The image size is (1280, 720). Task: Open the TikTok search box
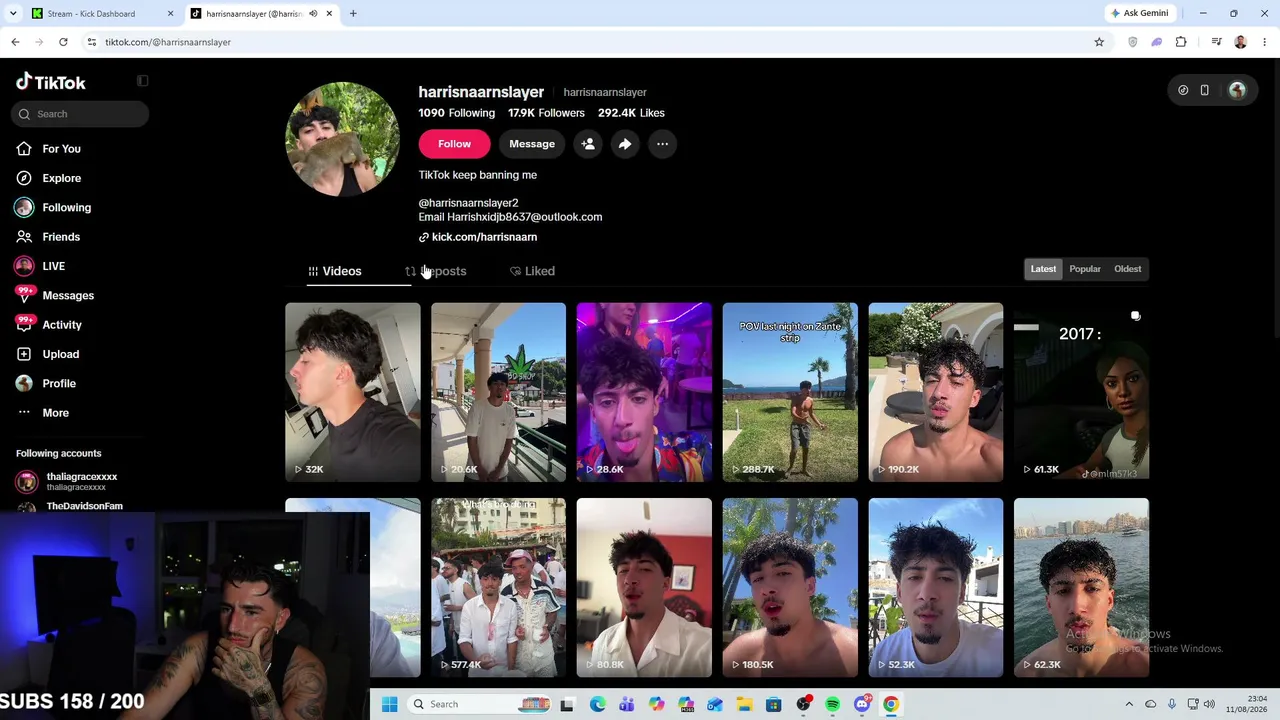pos(81,114)
